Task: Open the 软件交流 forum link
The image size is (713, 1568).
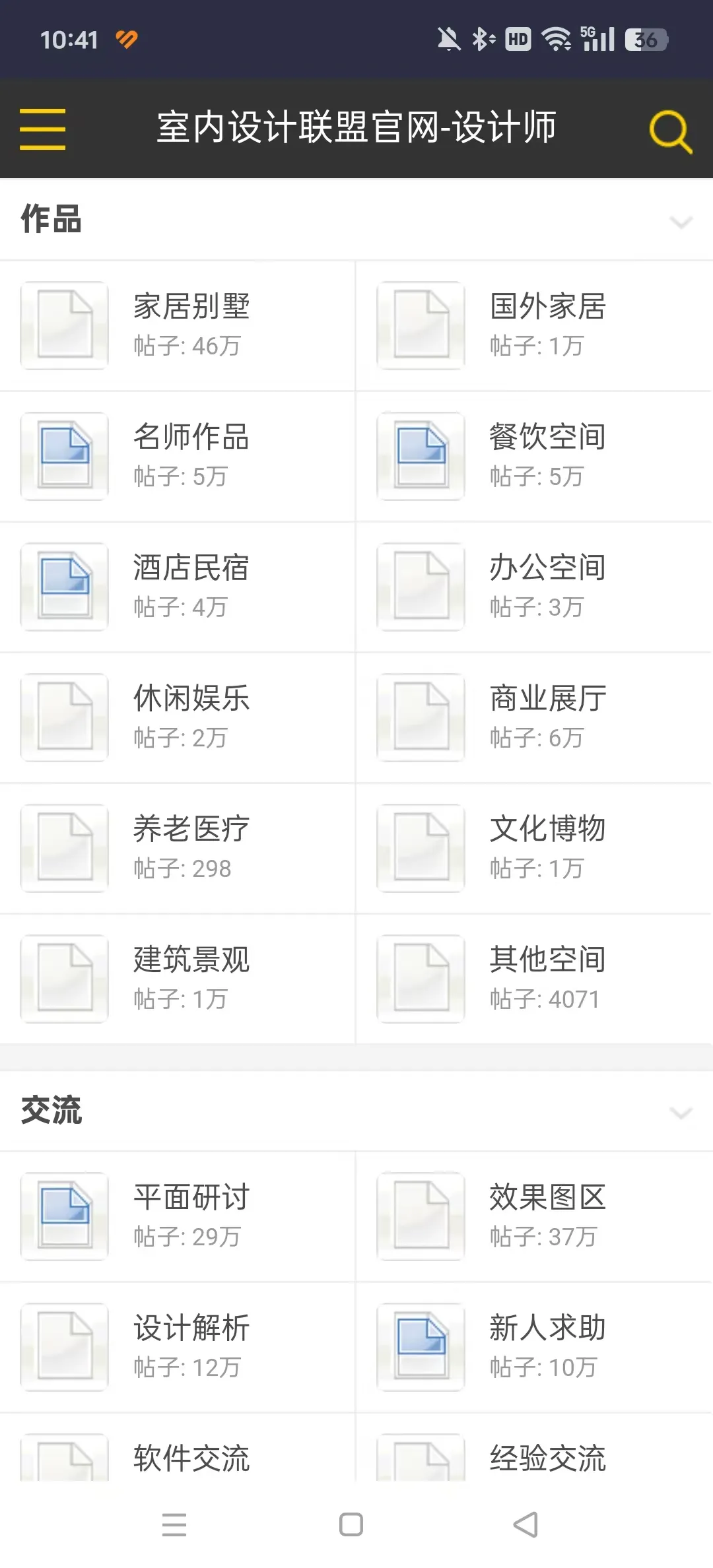Action: click(x=191, y=1458)
